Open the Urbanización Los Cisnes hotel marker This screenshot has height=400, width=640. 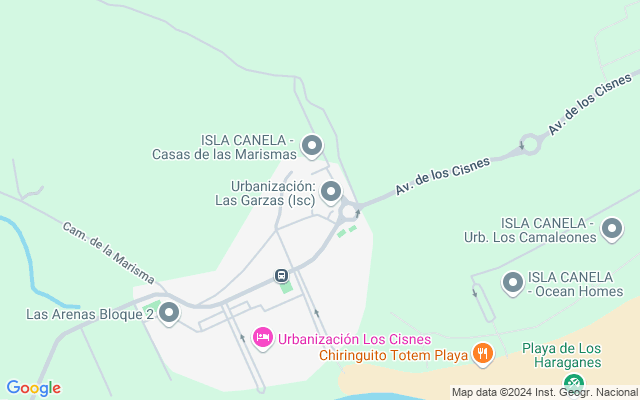coord(263,338)
